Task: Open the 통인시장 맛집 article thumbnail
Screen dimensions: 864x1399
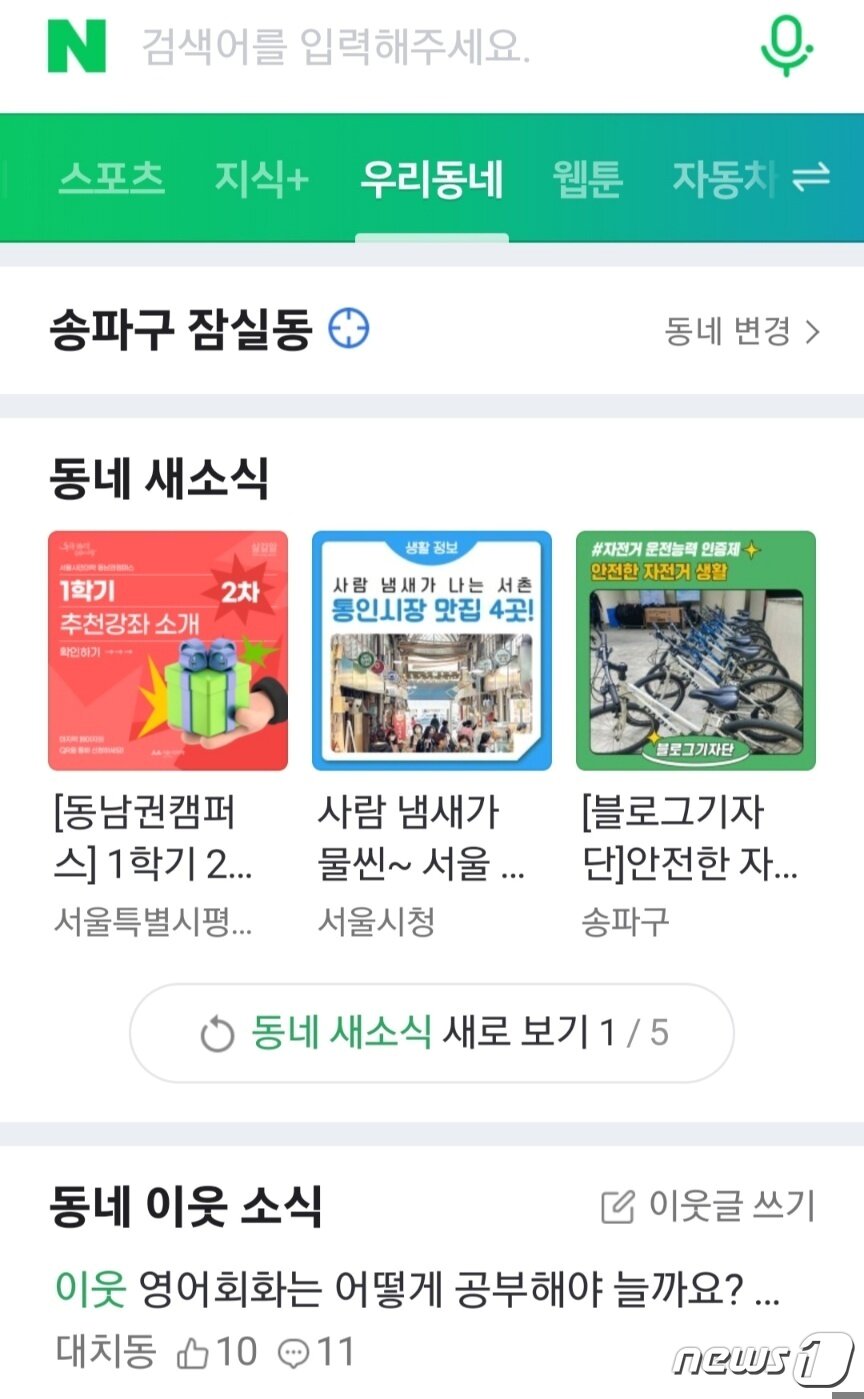Action: click(431, 649)
